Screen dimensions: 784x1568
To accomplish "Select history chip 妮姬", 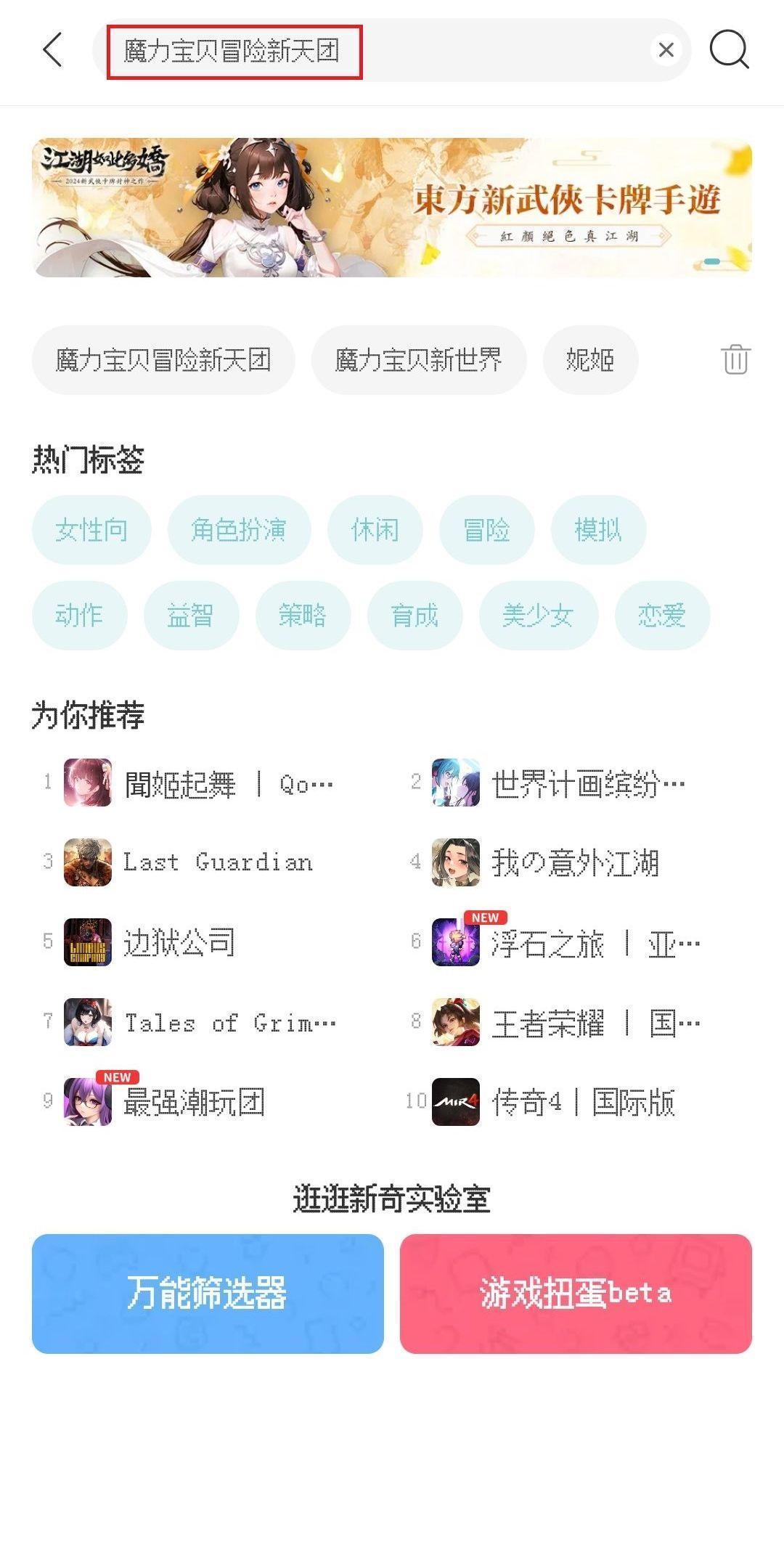I will click(x=590, y=360).
